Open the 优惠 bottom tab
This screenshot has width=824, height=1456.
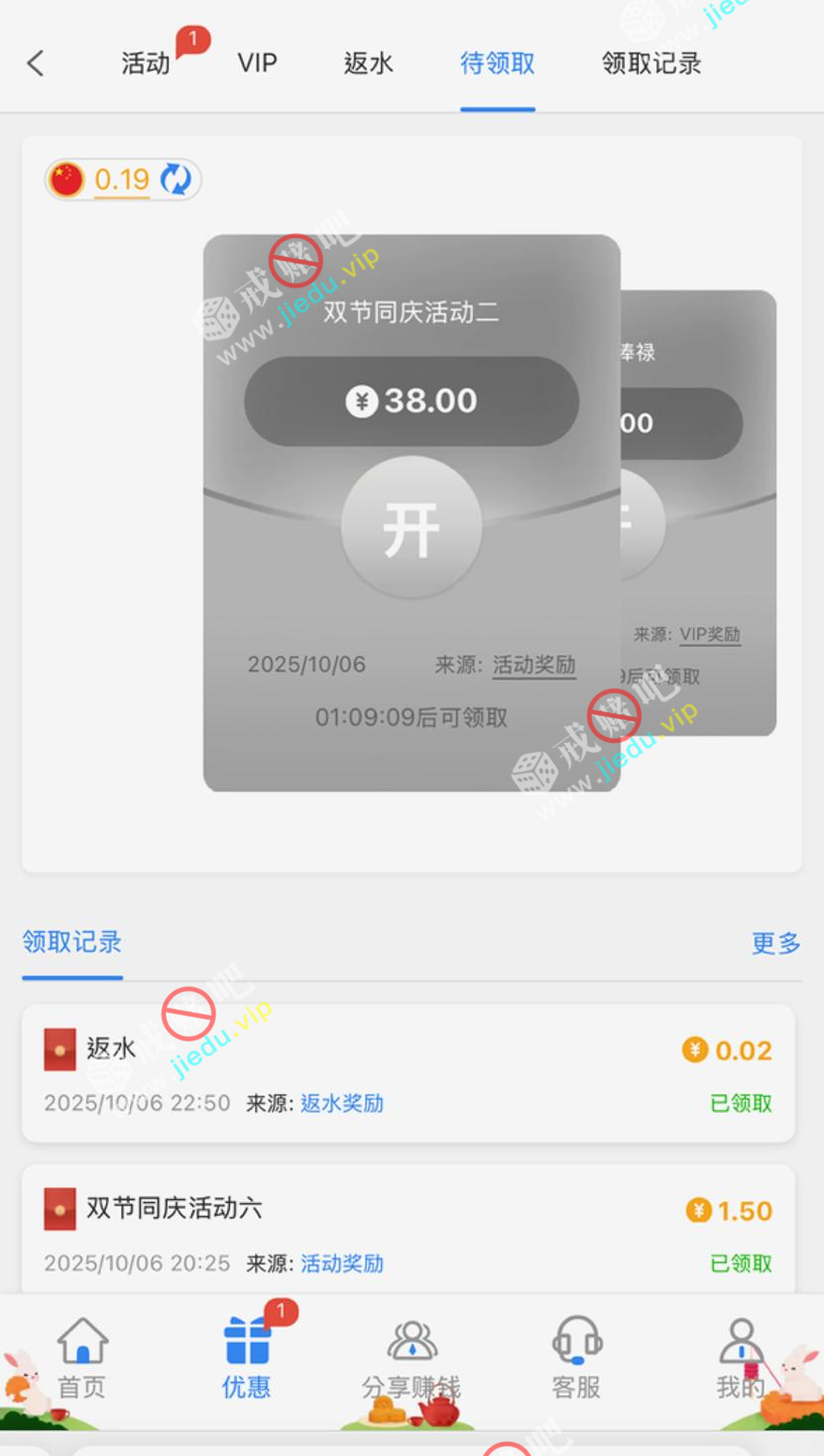click(247, 1357)
